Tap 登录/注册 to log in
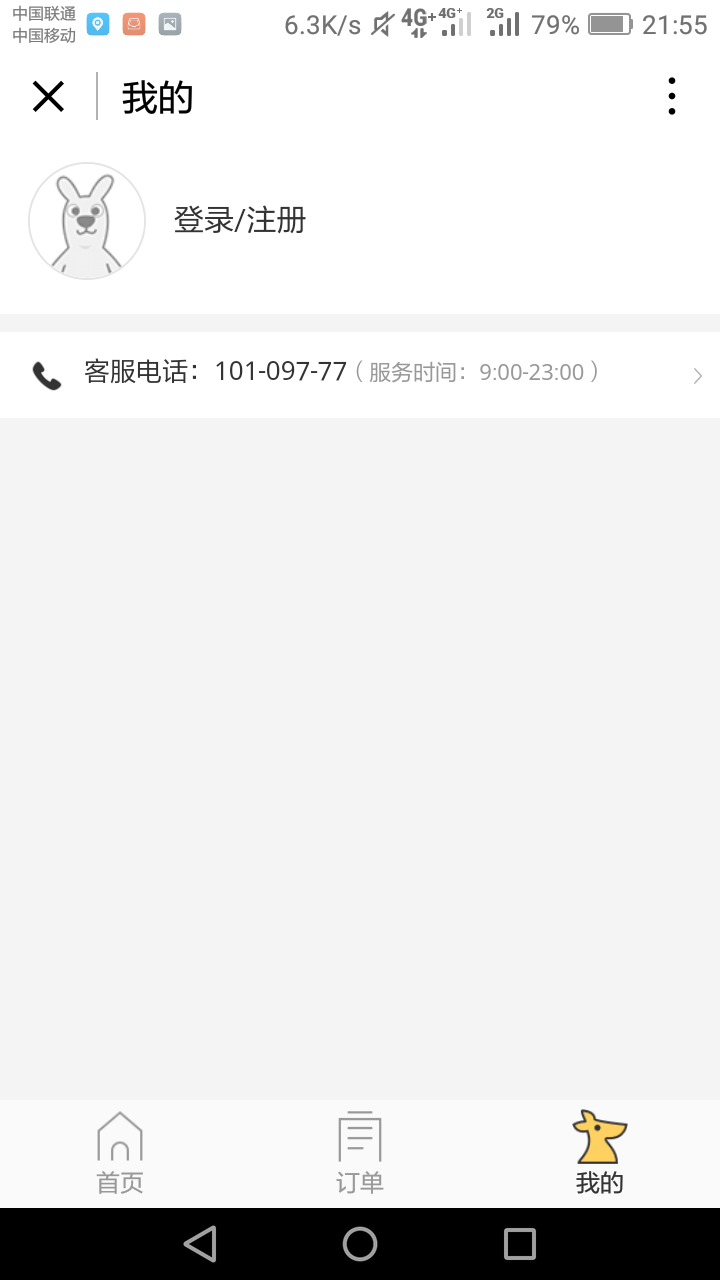720x1280 pixels. (240, 220)
